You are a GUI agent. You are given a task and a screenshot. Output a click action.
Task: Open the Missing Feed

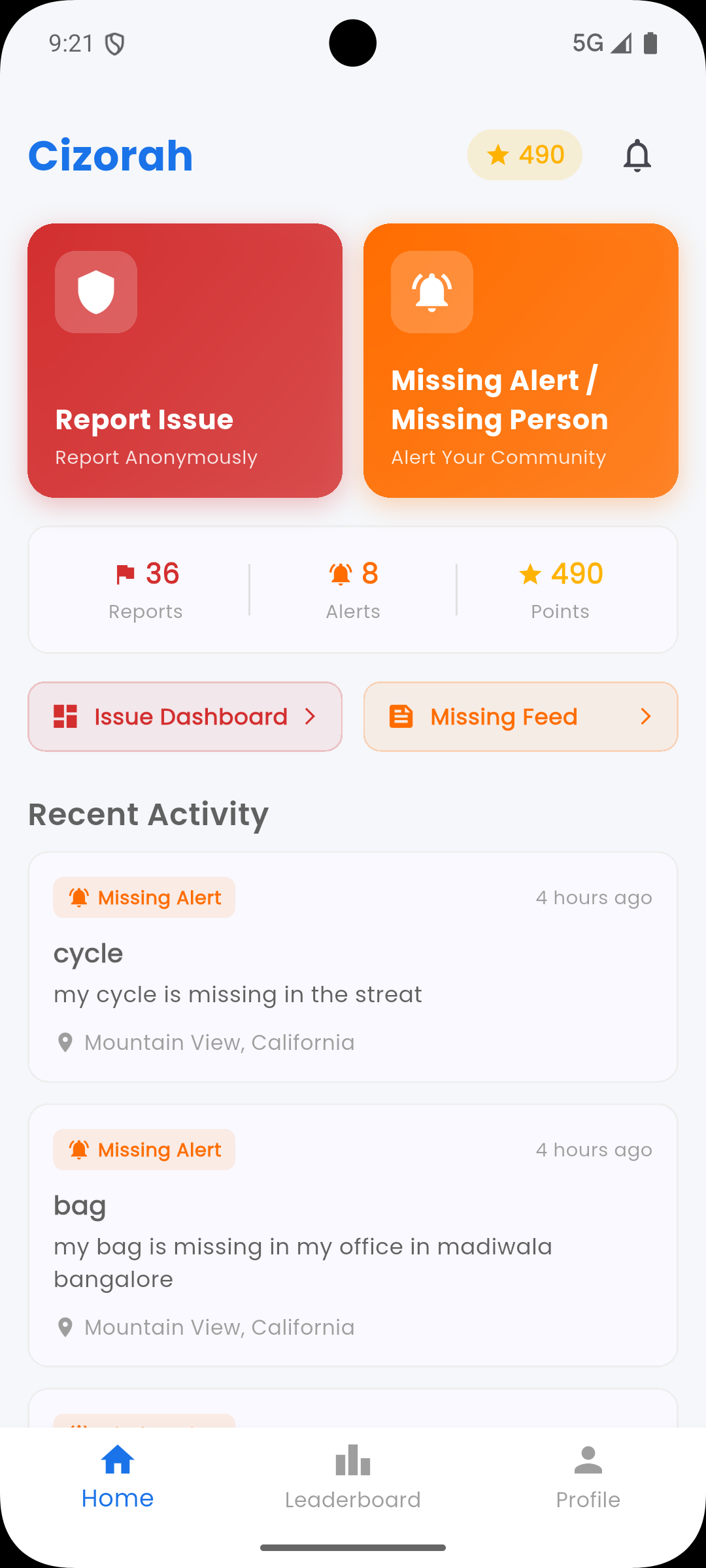coord(520,717)
